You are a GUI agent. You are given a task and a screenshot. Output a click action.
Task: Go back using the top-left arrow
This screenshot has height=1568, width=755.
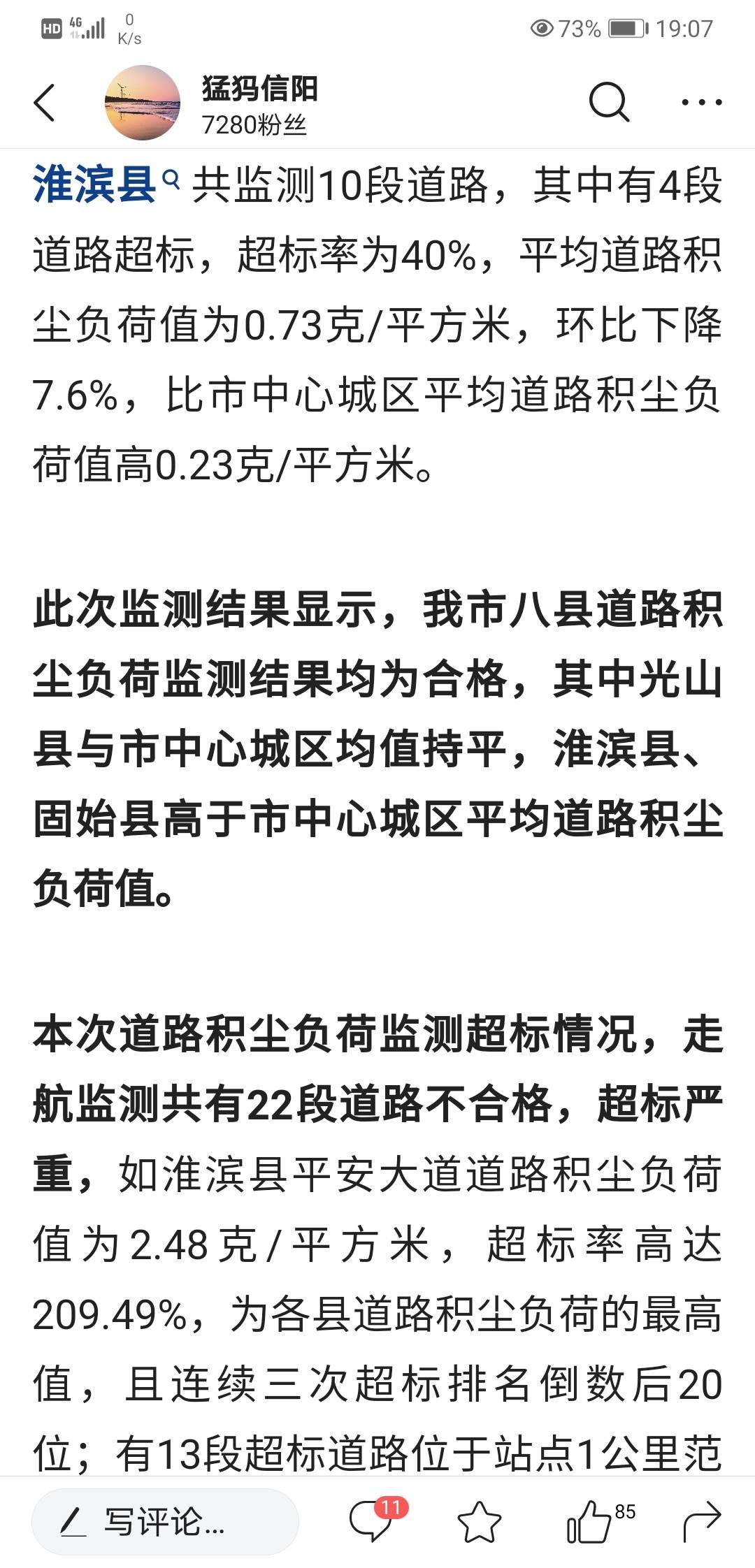pyautogui.click(x=45, y=103)
